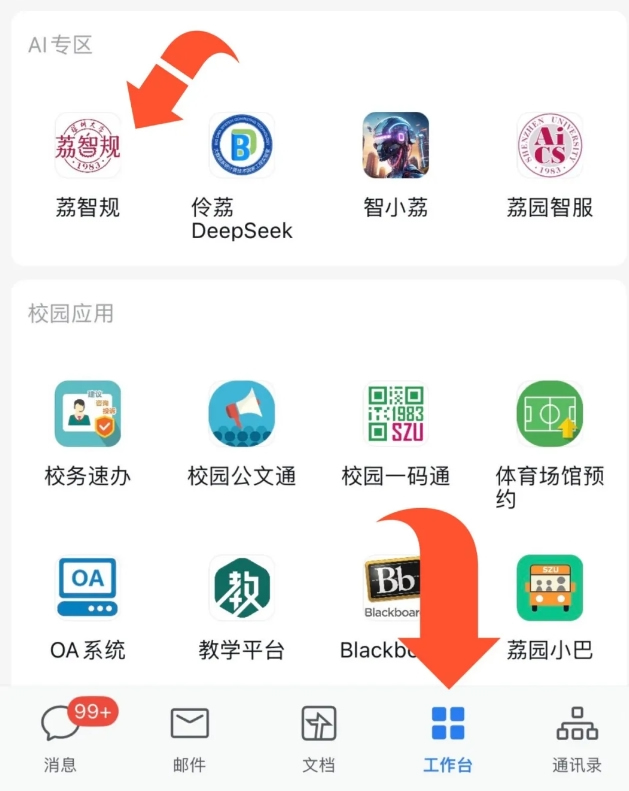Viewport: 629px width, 791px height.
Task: Open the 智小荔 AI app
Action: click(x=396, y=146)
